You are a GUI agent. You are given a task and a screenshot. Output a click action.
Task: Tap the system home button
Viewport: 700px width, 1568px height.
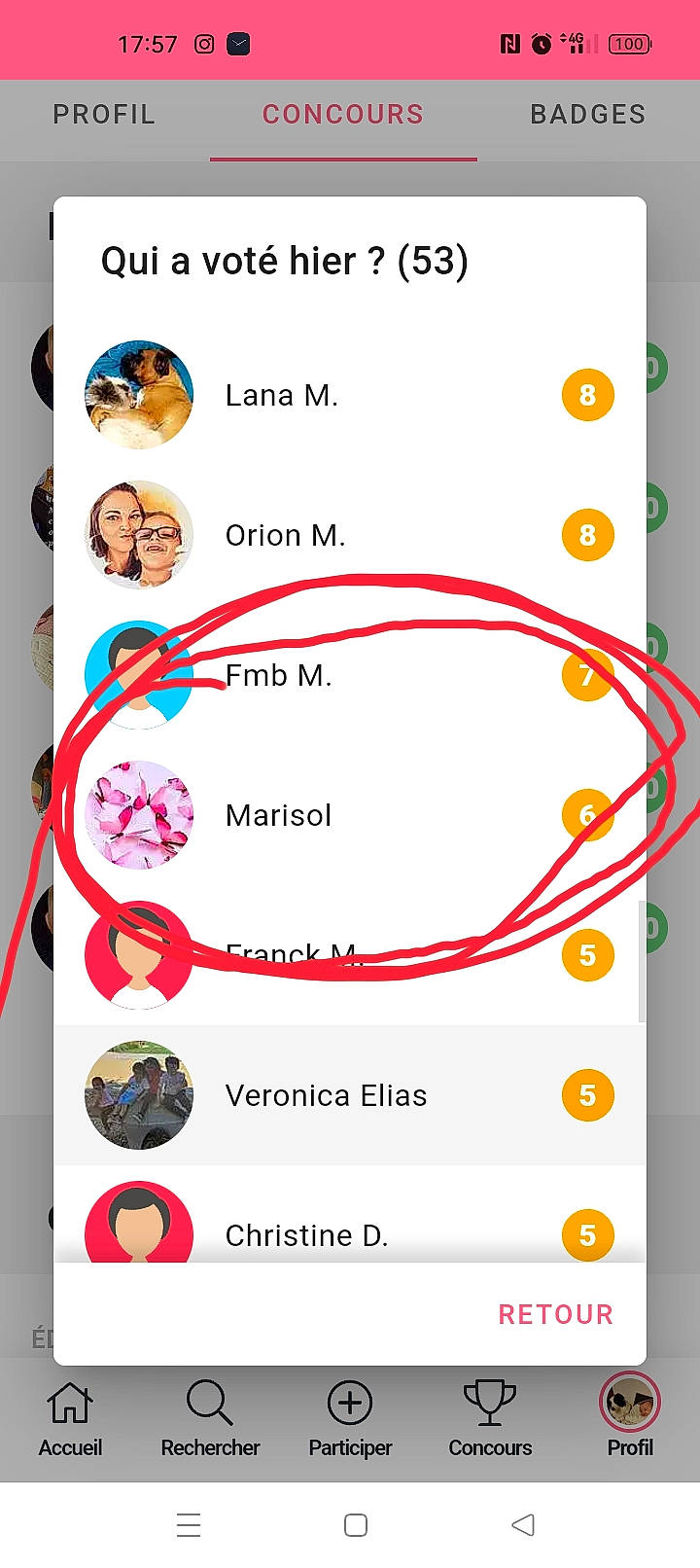tap(356, 1524)
